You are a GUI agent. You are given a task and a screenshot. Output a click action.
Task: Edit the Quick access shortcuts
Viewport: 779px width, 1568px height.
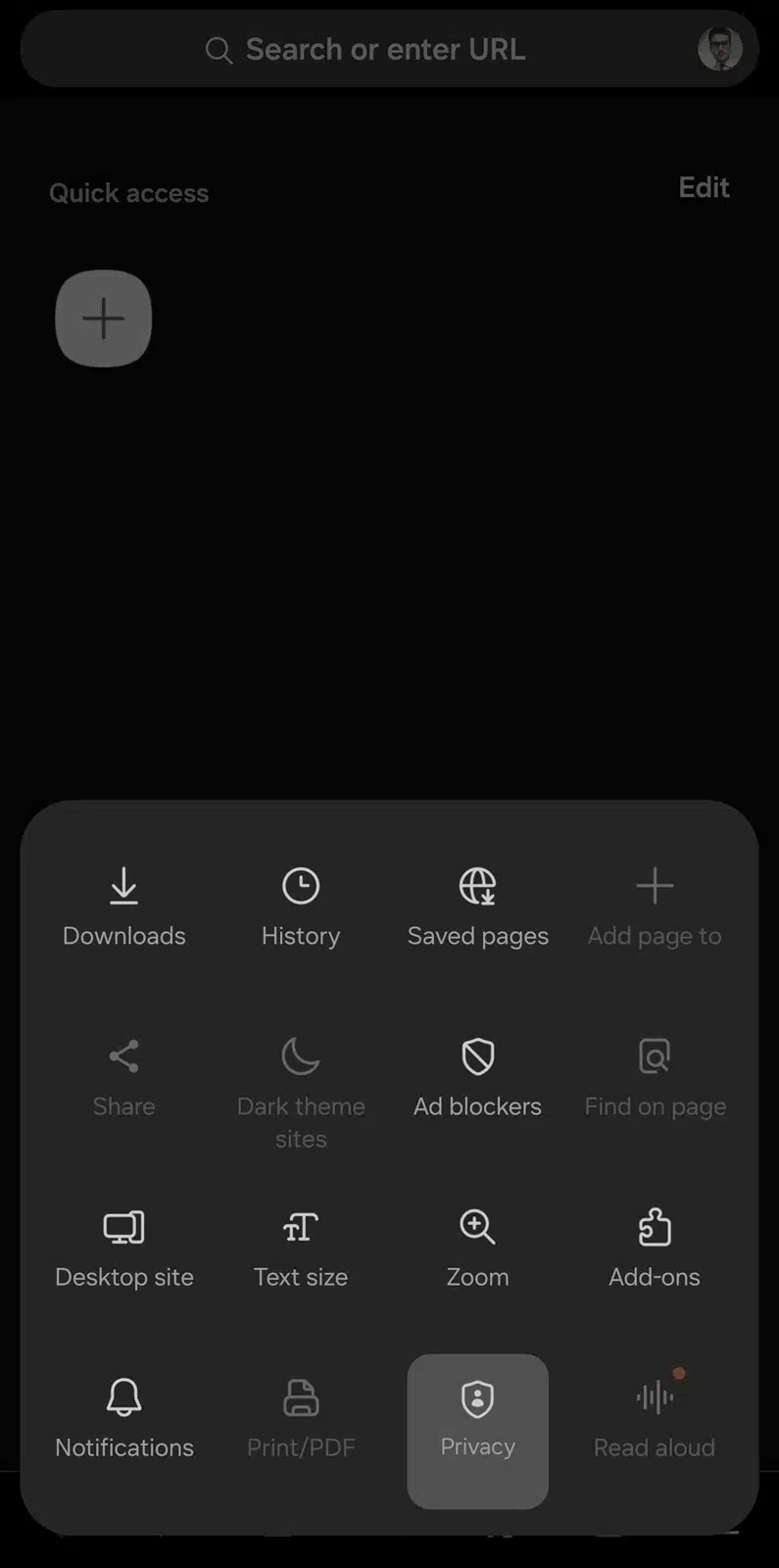tap(704, 187)
